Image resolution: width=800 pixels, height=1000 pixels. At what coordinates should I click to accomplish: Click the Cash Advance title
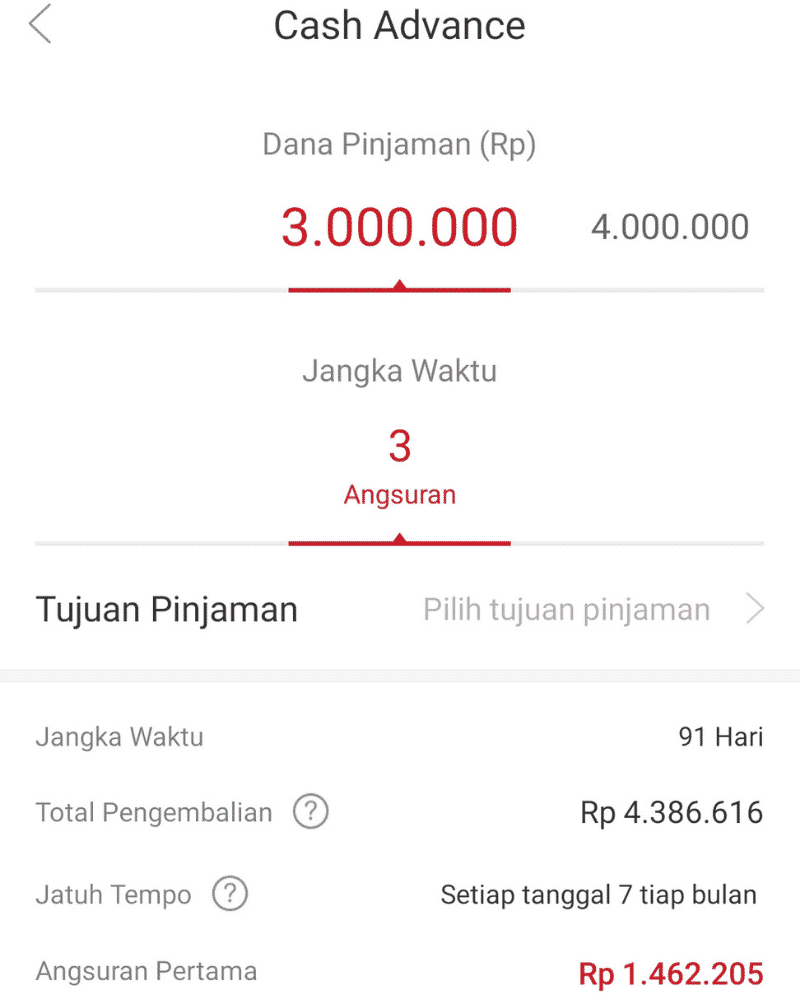pos(400,26)
